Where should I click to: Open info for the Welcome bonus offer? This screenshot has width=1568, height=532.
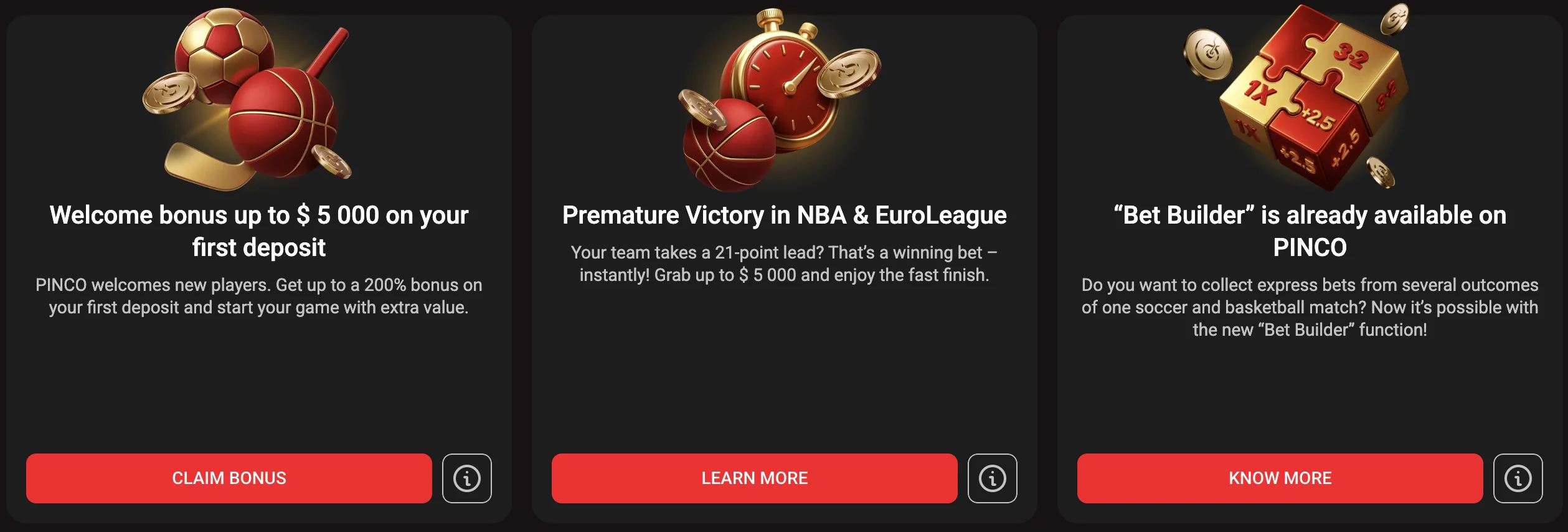(x=466, y=478)
